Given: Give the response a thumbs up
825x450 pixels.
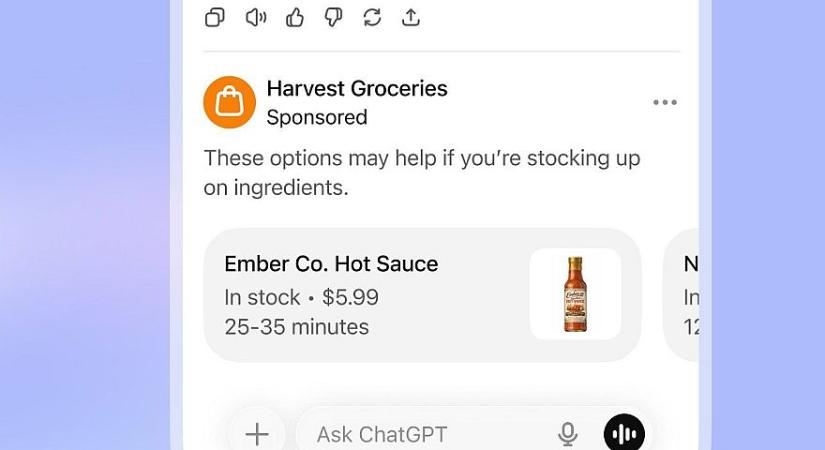Looking at the screenshot, I should [x=294, y=17].
